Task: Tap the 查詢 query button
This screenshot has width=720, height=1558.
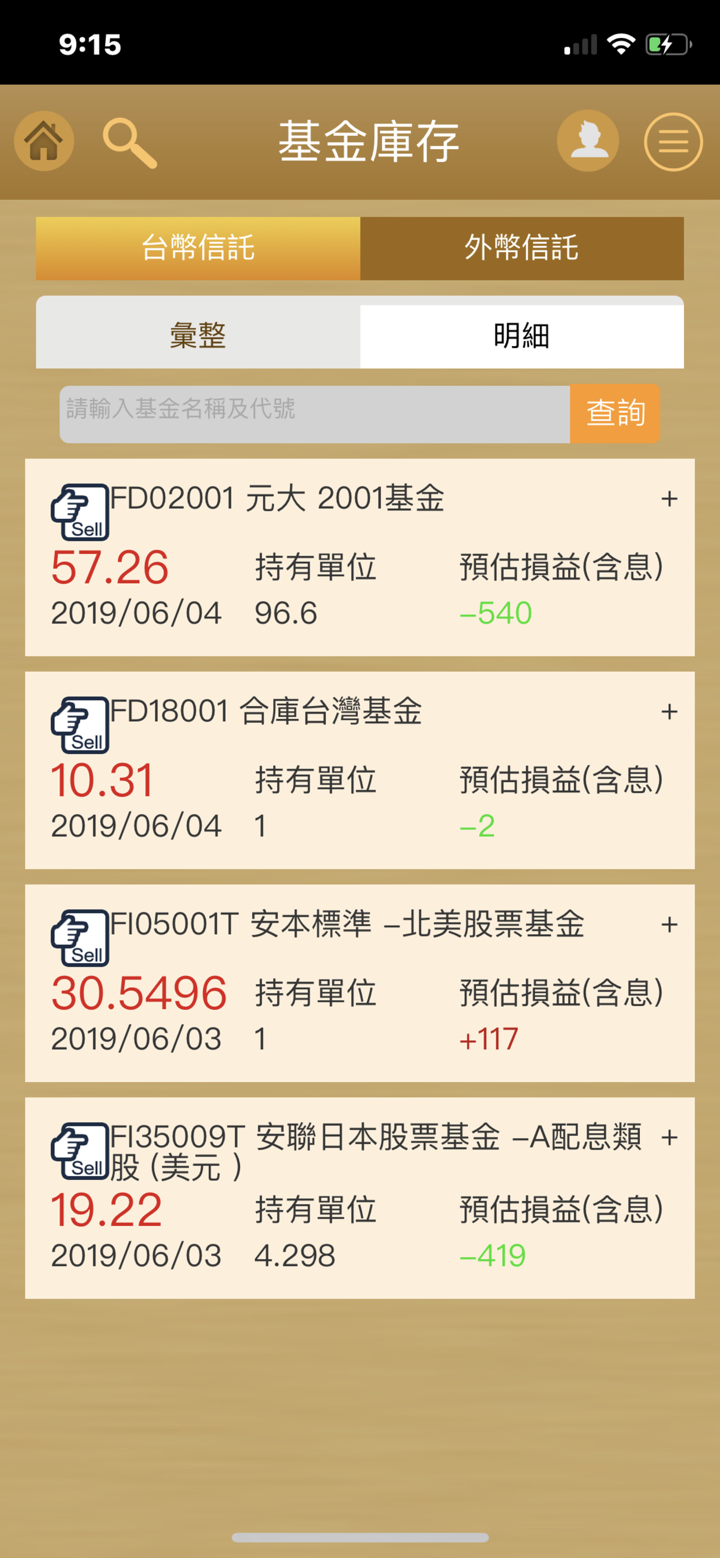Action: point(615,413)
